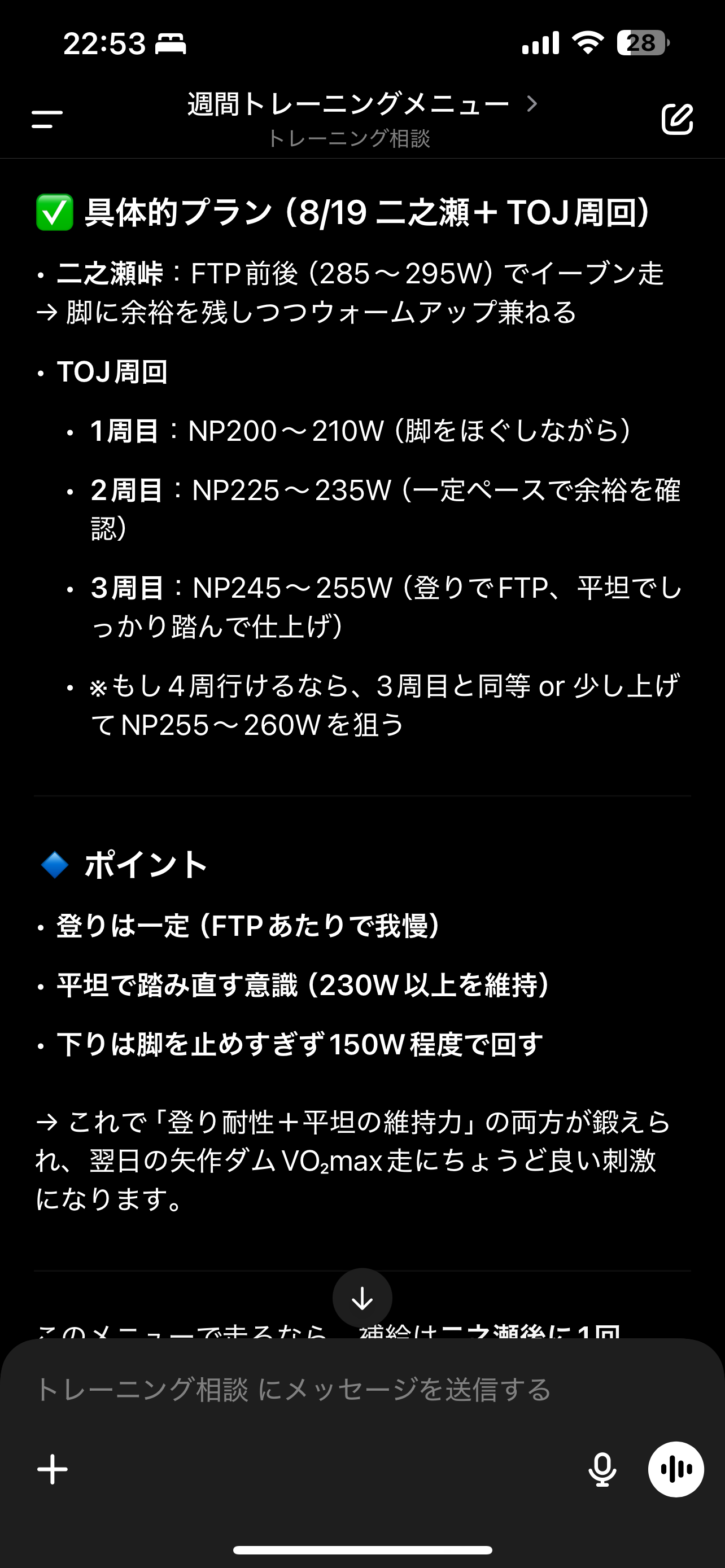Viewport: 725px width, 1568px height.
Task: Launch voice mode with the waveform button
Action: [676, 1469]
